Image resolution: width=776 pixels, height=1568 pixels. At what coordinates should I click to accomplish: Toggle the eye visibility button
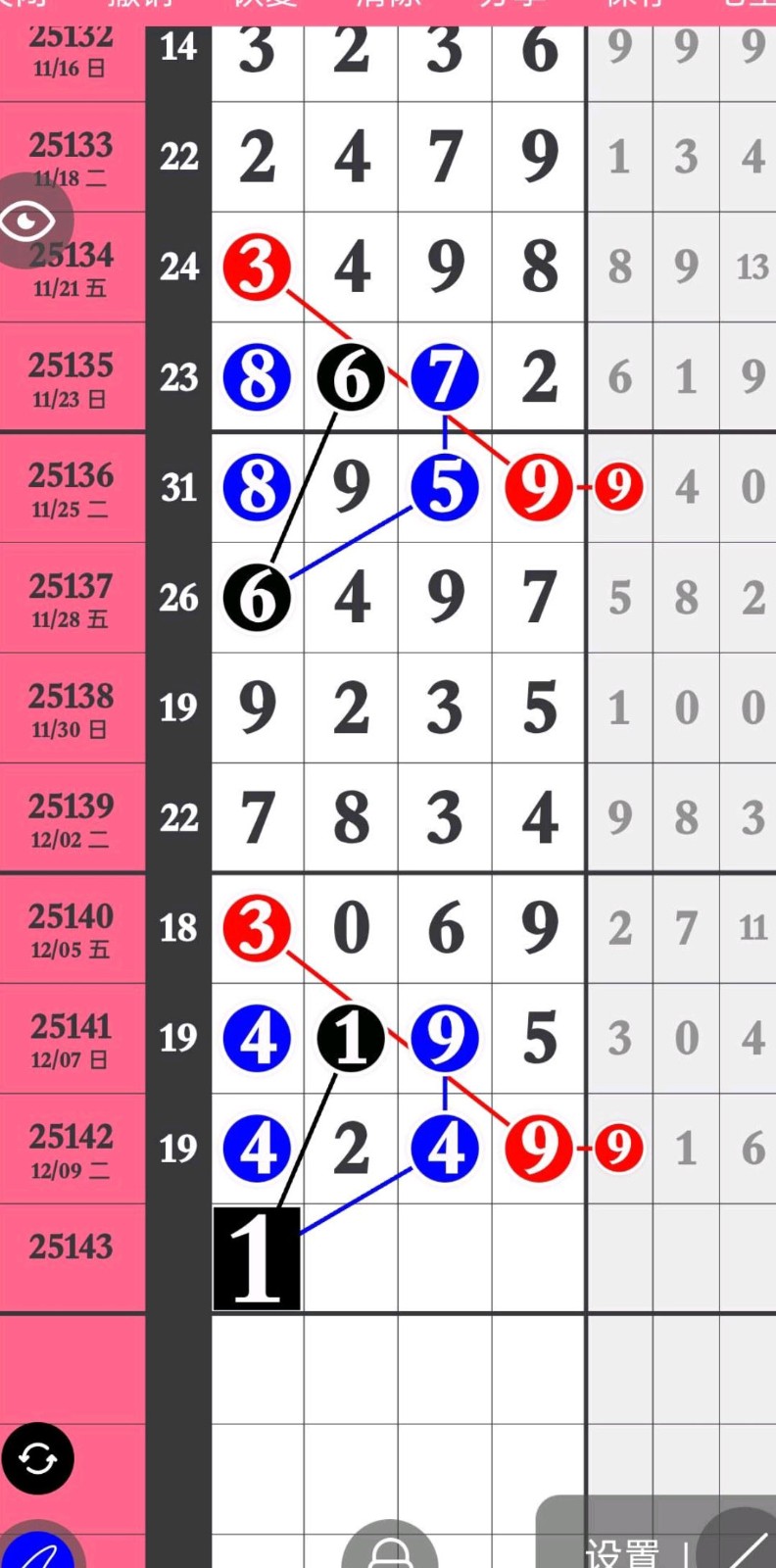pos(29,220)
